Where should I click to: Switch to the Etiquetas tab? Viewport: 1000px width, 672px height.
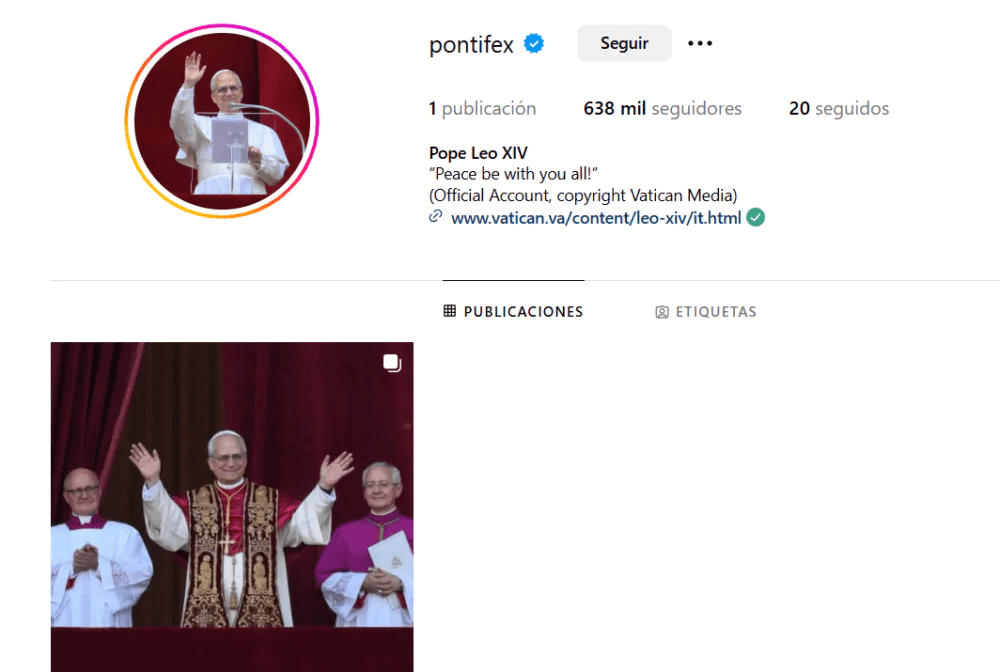tap(705, 312)
